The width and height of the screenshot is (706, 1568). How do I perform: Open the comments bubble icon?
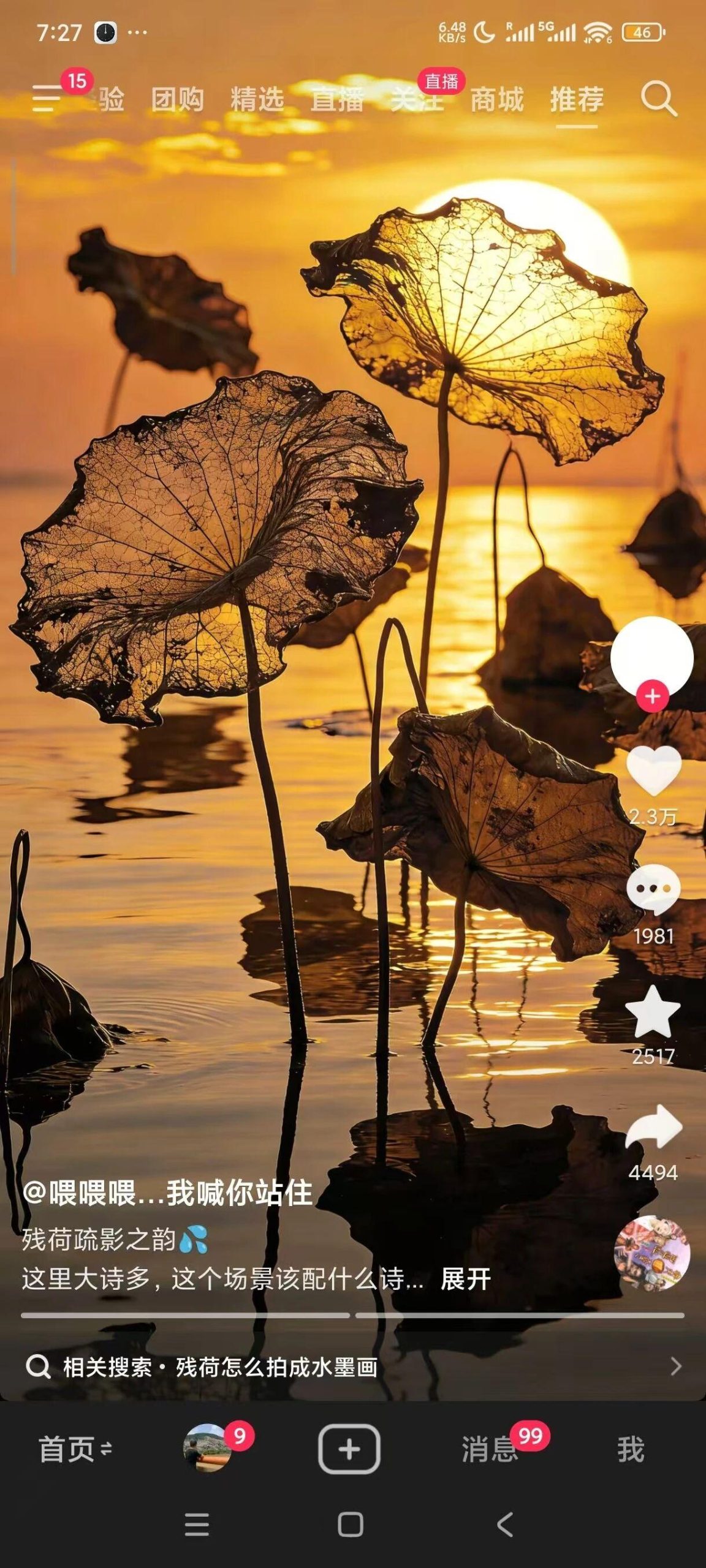(x=653, y=889)
